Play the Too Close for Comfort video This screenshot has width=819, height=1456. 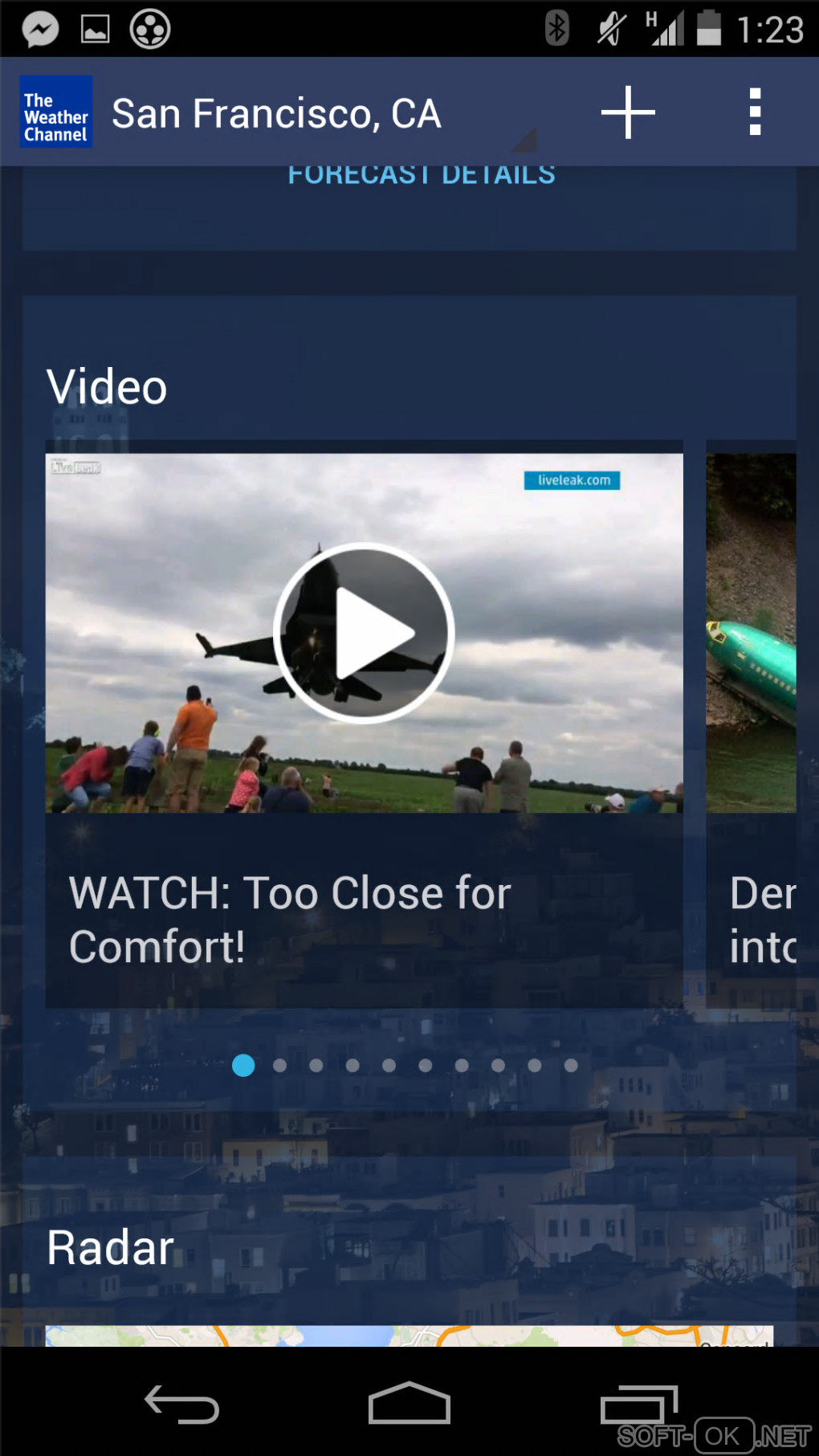[x=364, y=633]
